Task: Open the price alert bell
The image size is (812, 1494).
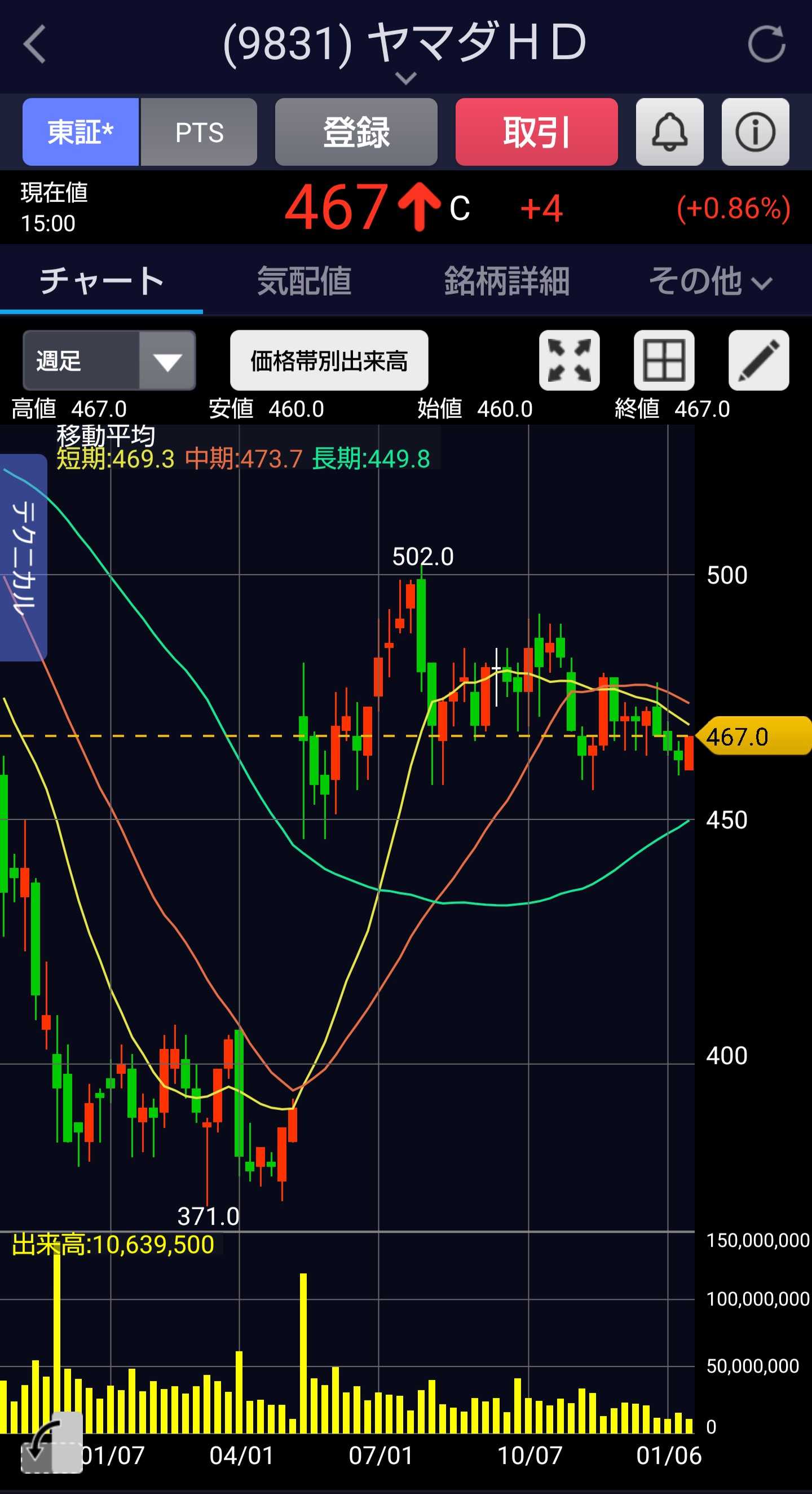Action: (670, 131)
